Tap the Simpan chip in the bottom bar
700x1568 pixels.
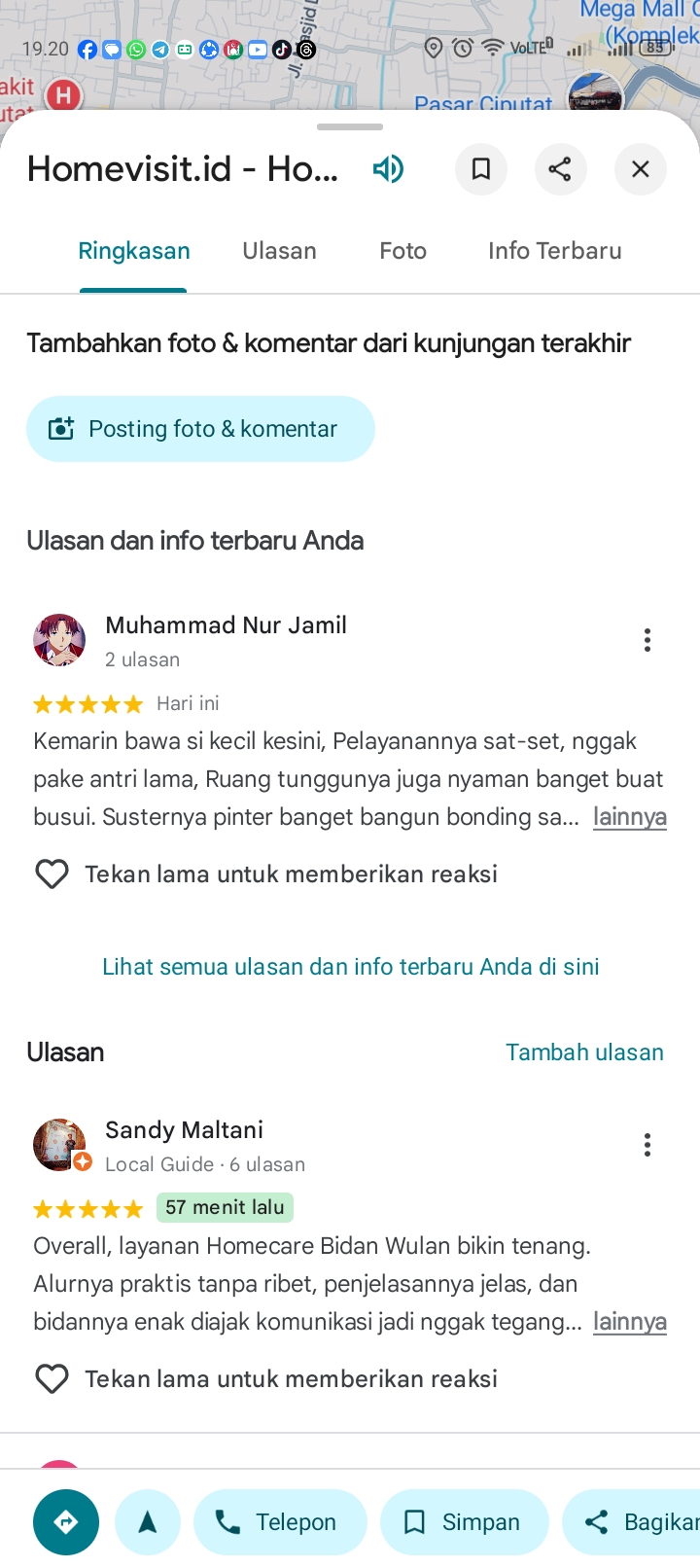(x=464, y=1522)
